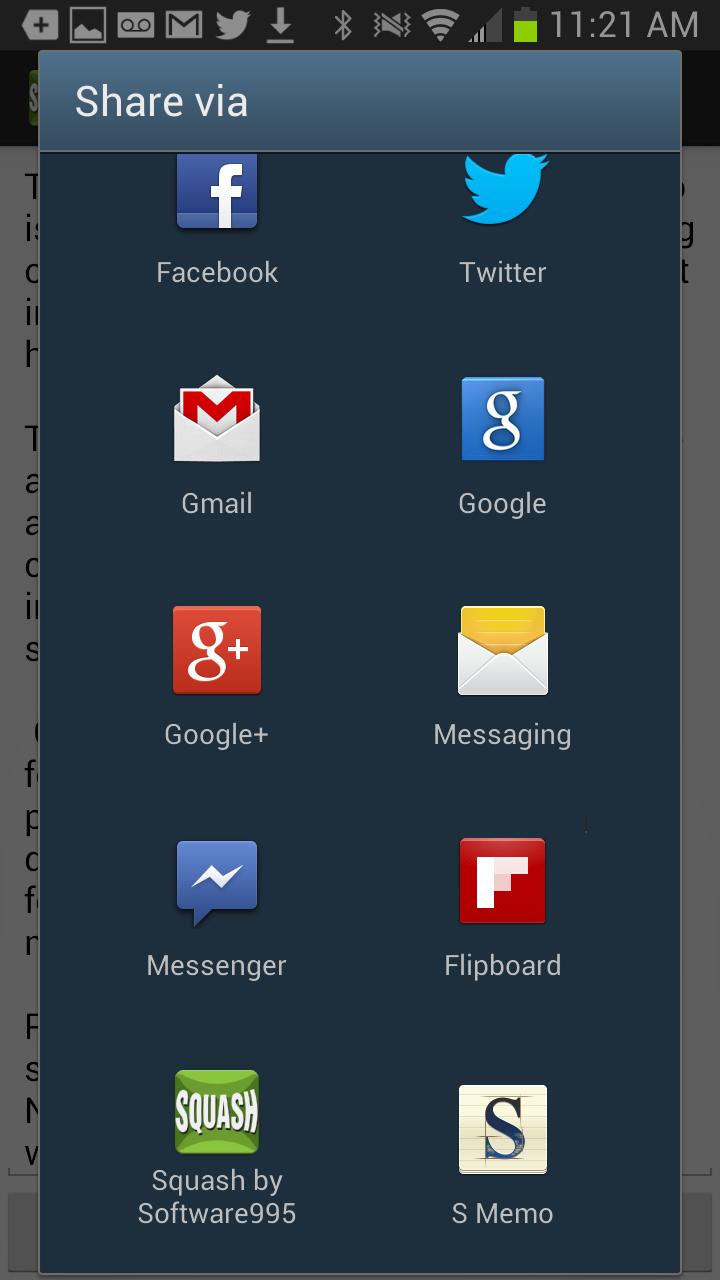The width and height of the screenshot is (720, 1280).
Task: Tap the Bluetooth status icon
Action: pyautogui.click(x=342, y=25)
